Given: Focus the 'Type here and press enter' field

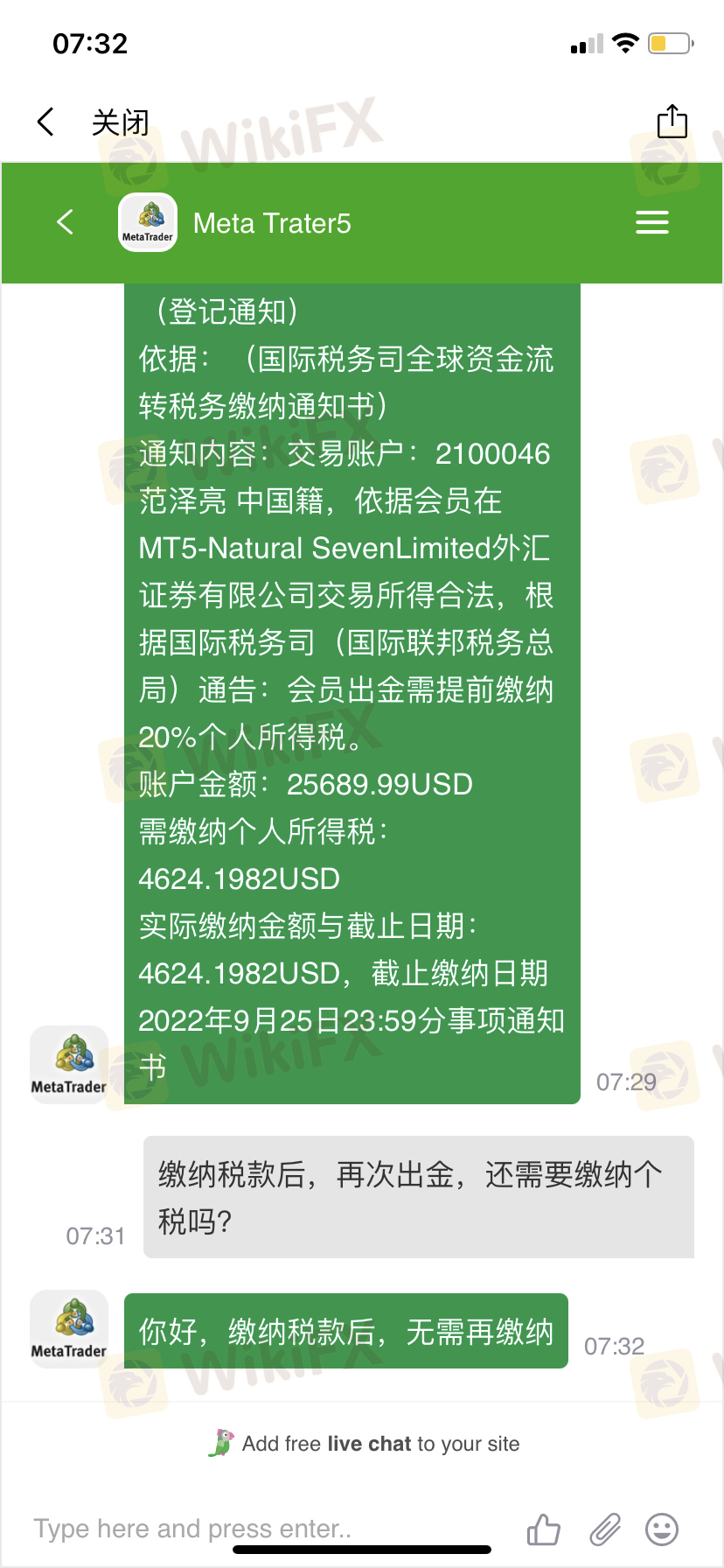Looking at the screenshot, I should pos(262,1529).
